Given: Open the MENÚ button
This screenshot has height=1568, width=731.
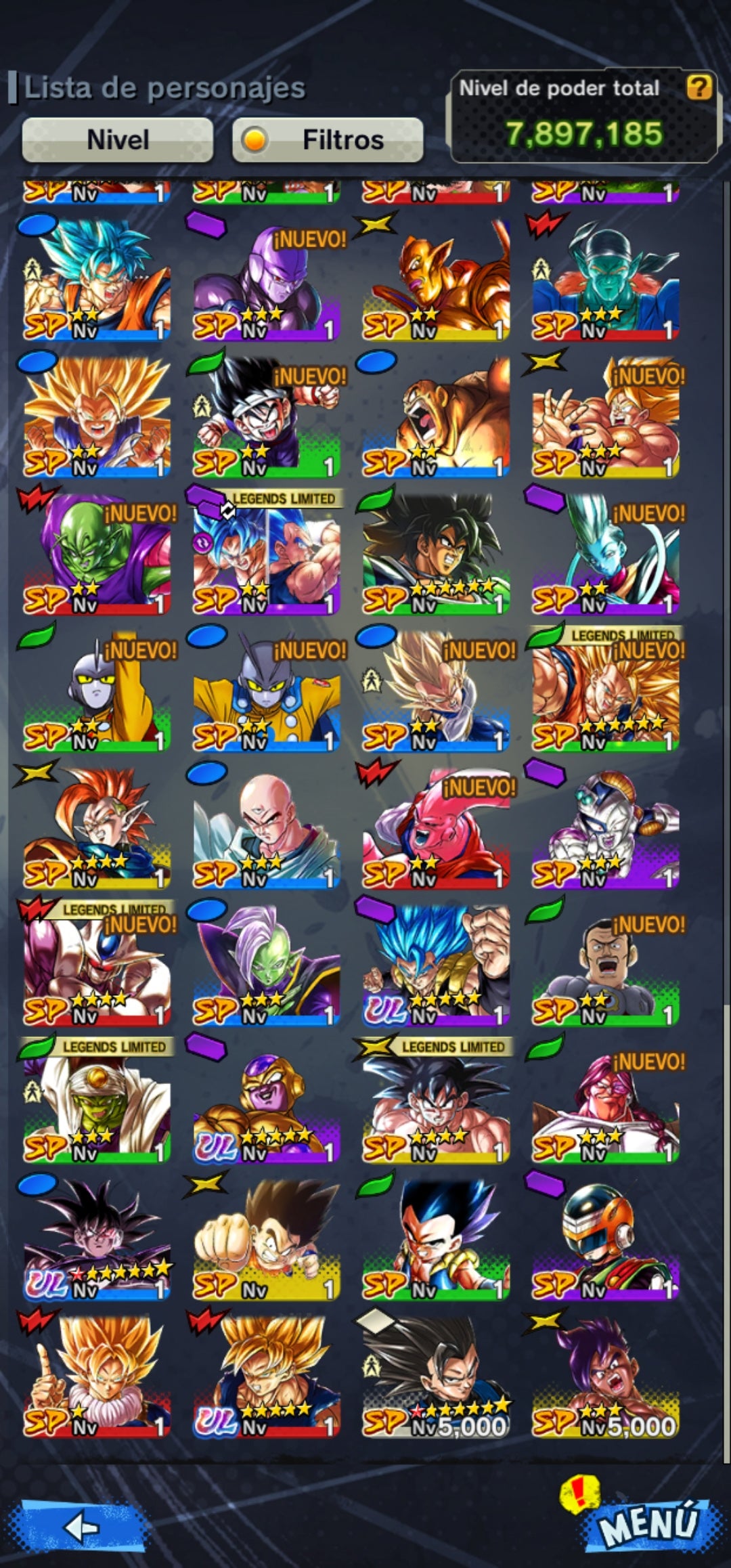Looking at the screenshot, I should tap(648, 1524).
